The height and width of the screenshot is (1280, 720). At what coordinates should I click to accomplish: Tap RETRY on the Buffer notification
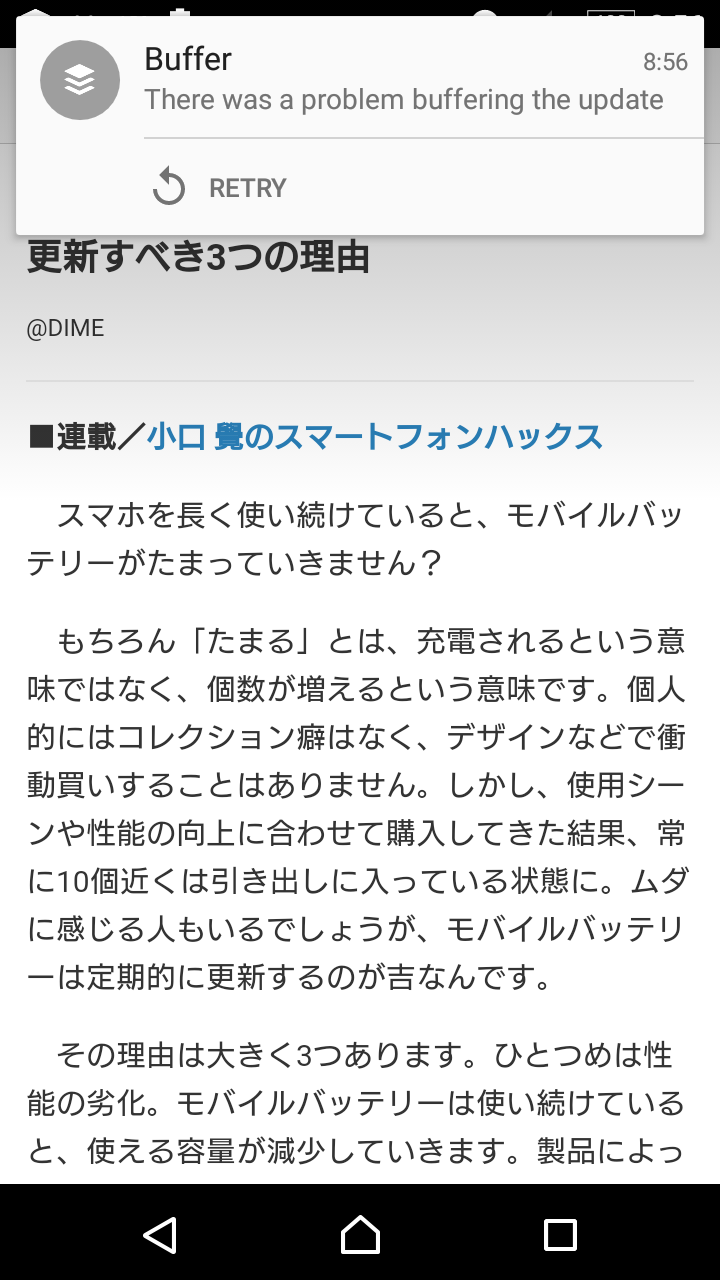220,188
